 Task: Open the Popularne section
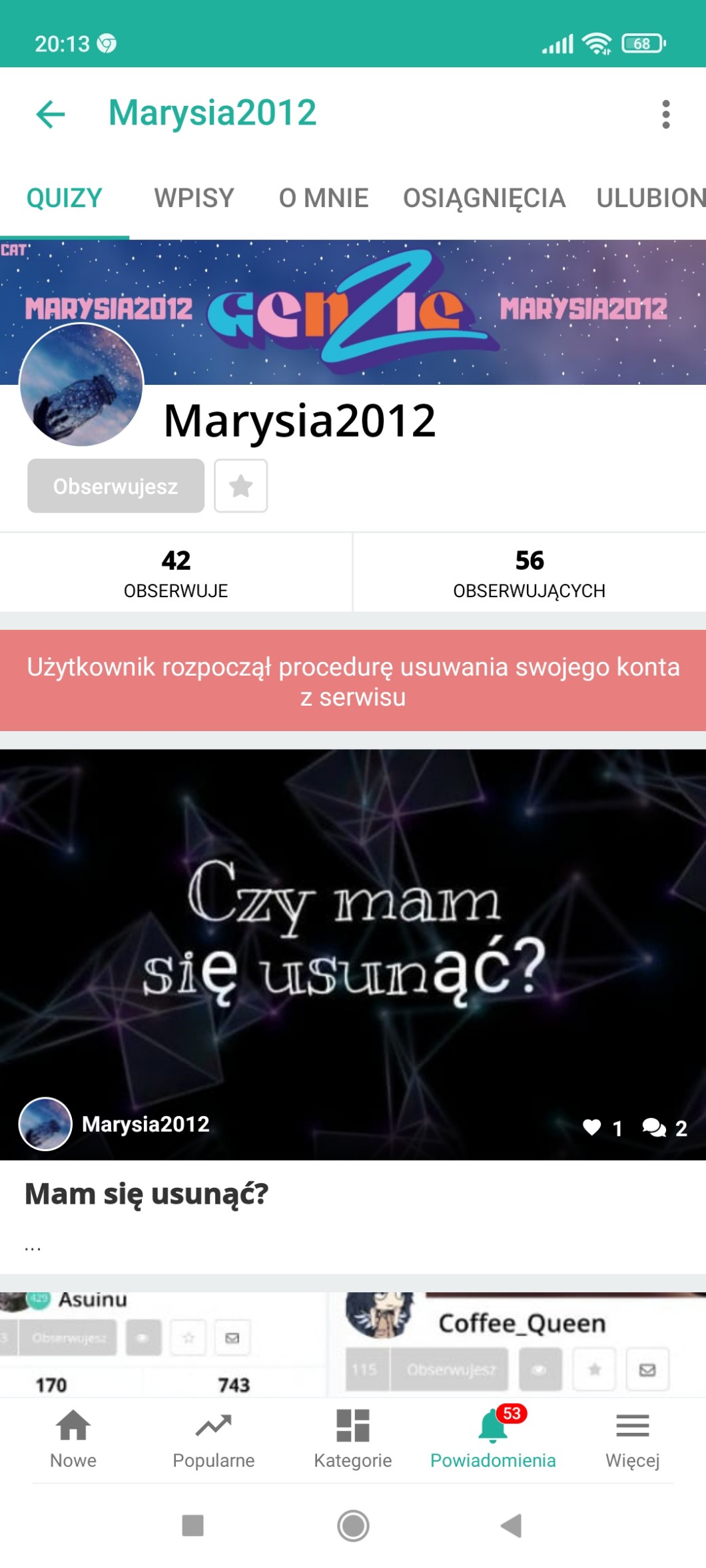point(213,1438)
